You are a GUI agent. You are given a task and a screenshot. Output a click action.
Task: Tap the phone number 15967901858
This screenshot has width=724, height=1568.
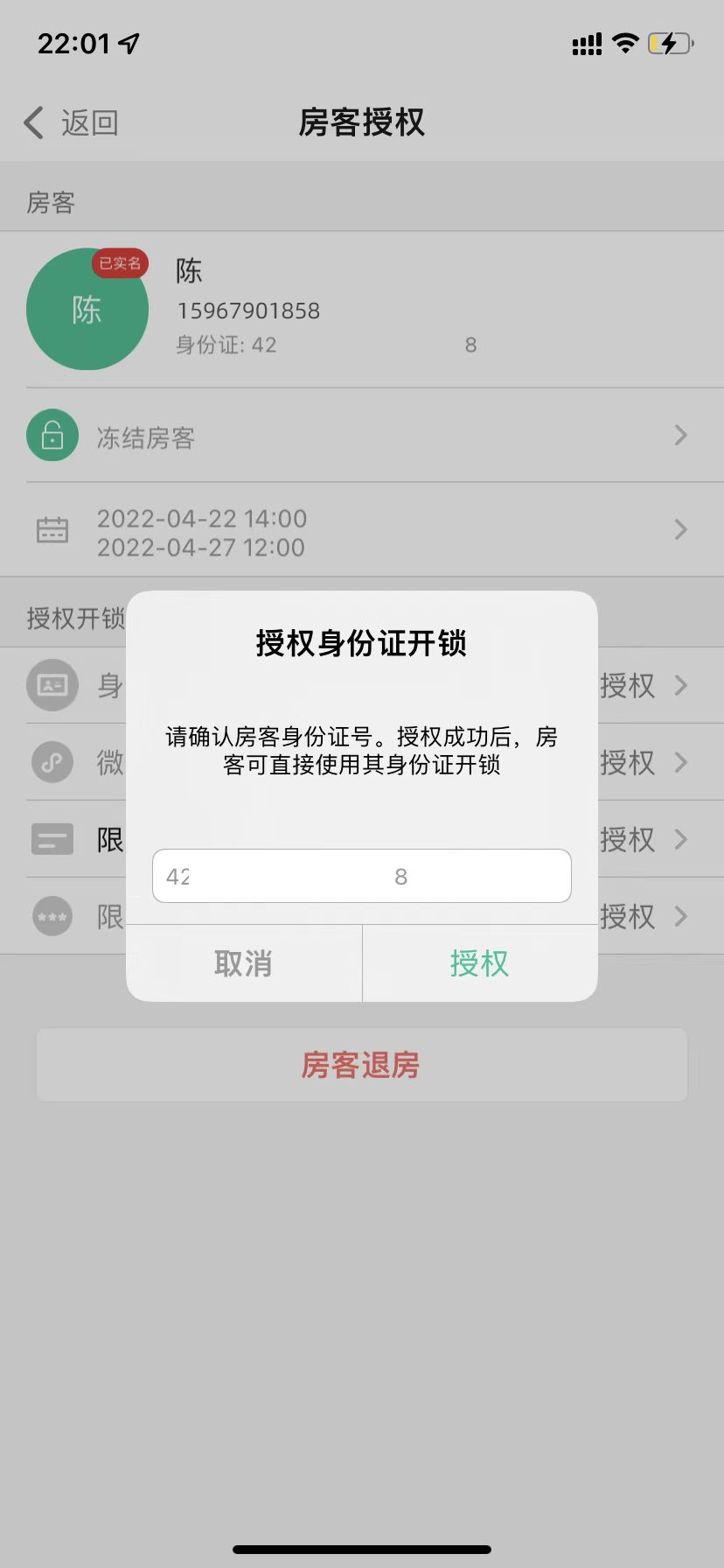[x=247, y=310]
